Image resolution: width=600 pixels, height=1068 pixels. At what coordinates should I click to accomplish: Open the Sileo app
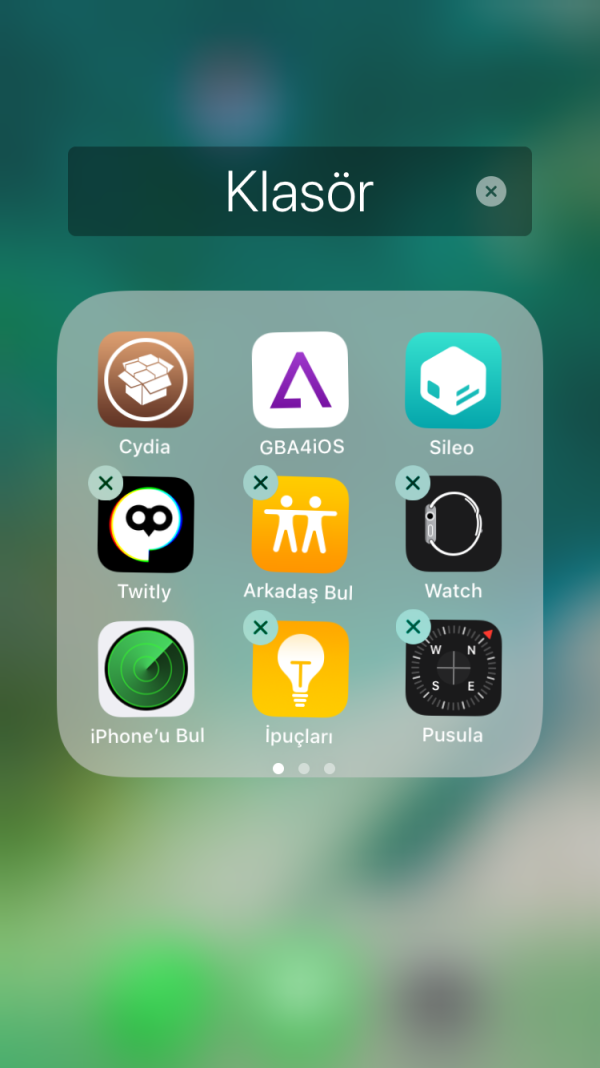point(453,380)
